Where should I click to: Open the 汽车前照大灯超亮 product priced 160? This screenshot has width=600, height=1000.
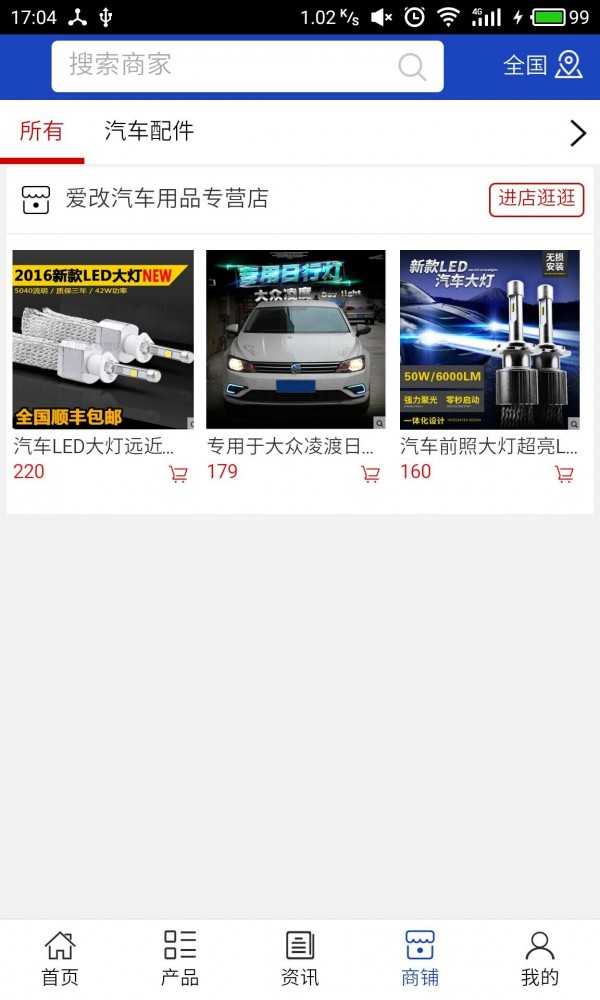coord(489,340)
